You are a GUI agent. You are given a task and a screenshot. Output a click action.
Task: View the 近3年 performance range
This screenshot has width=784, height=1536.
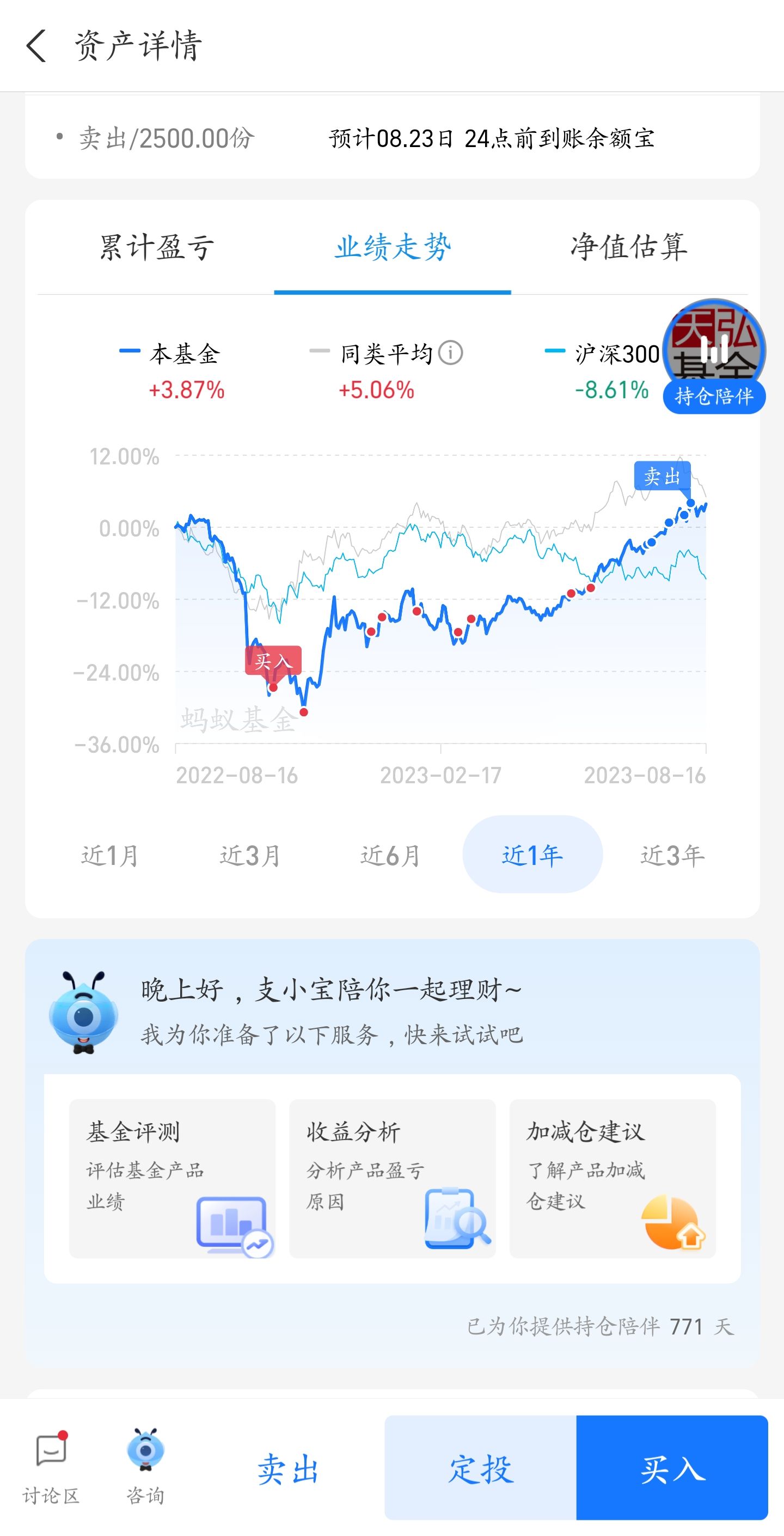point(672,855)
